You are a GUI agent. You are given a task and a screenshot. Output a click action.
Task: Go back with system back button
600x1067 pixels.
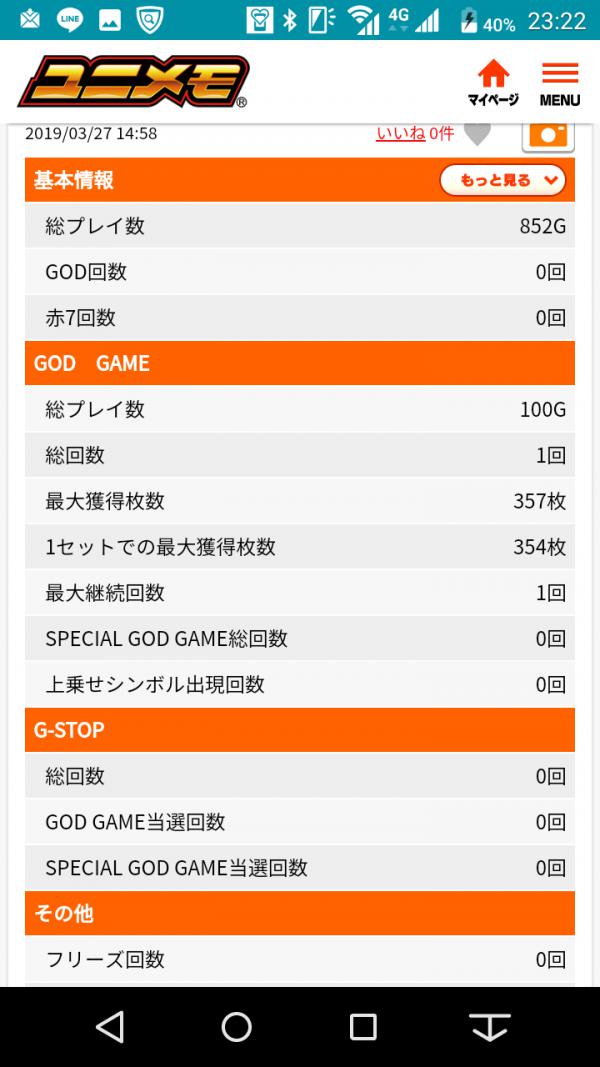coord(110,1026)
